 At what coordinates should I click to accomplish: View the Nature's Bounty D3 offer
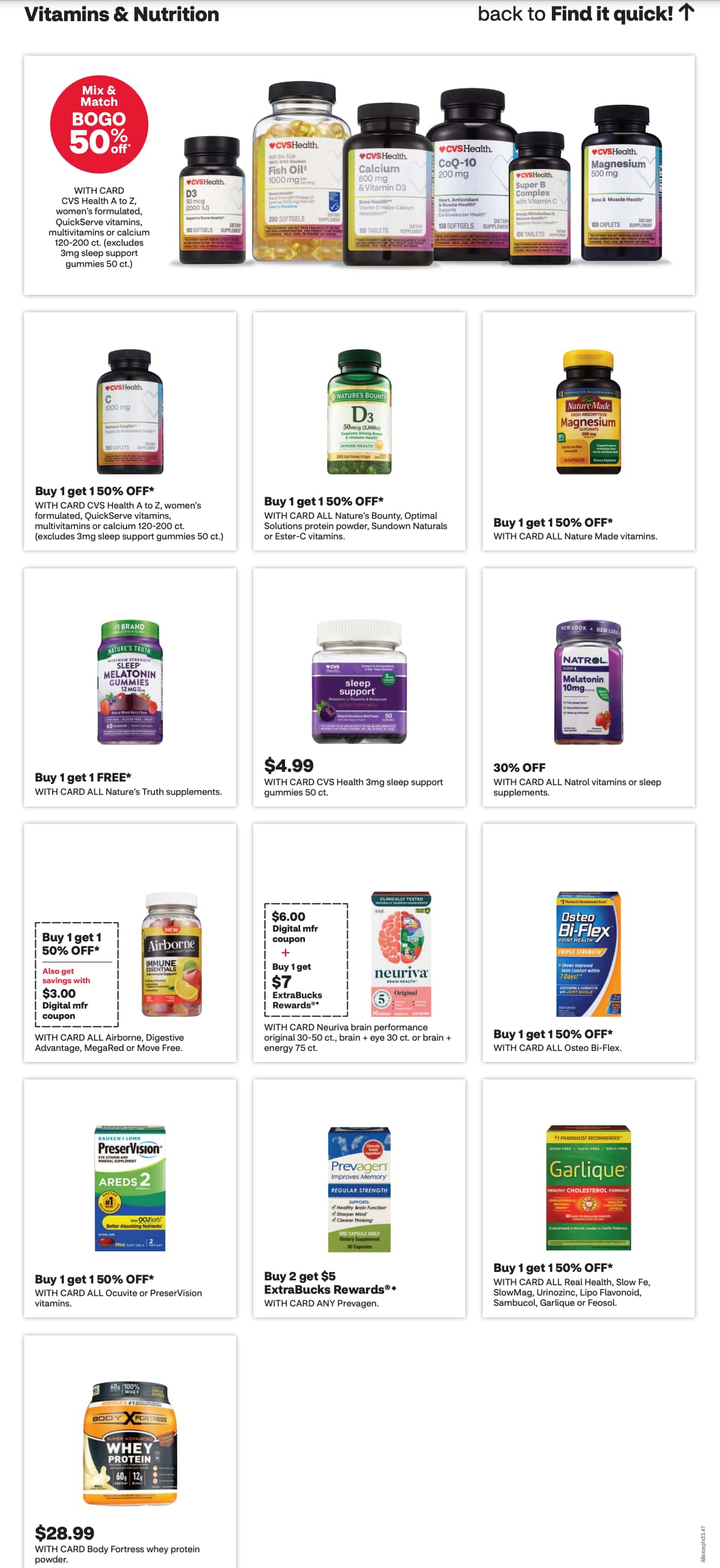click(x=359, y=431)
